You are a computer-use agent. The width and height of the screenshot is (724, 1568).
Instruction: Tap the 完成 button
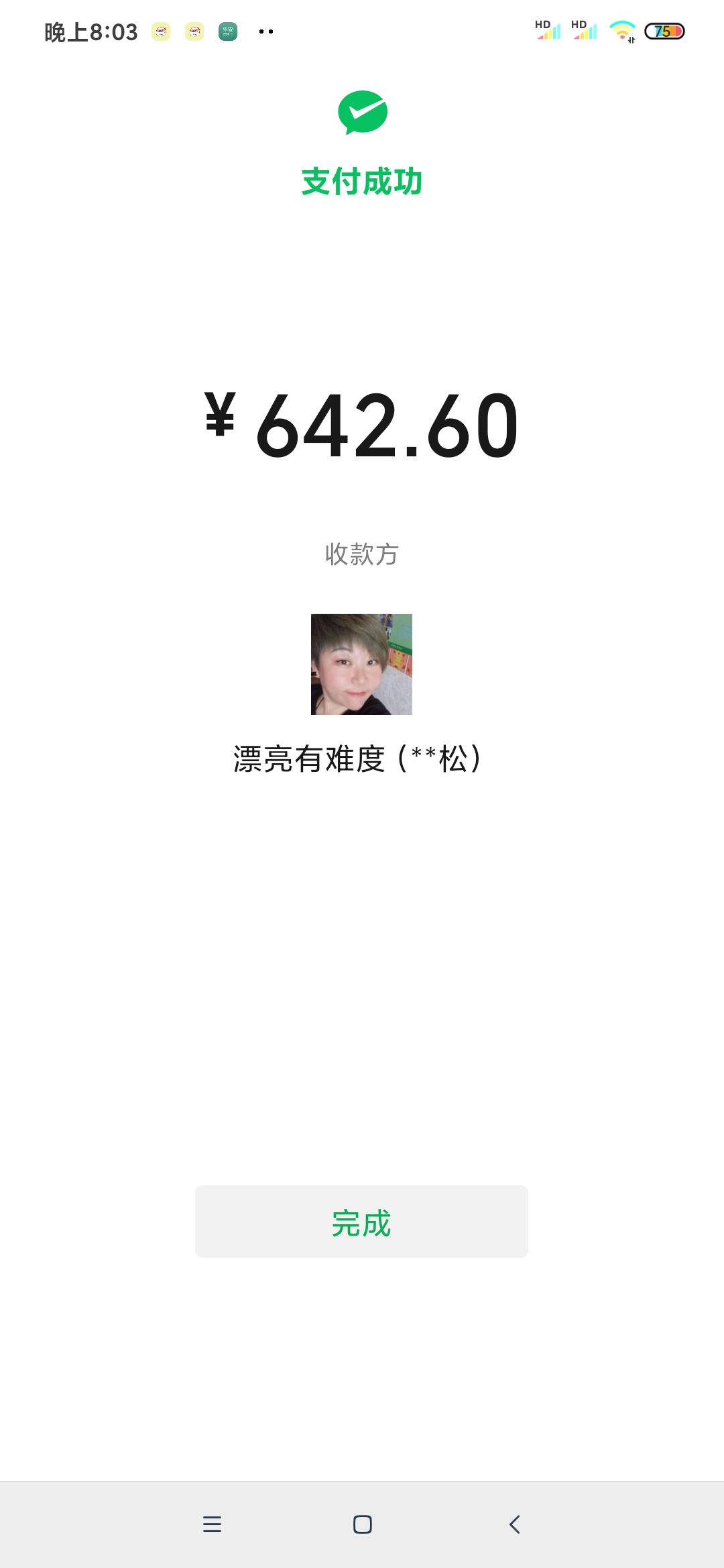361,1222
